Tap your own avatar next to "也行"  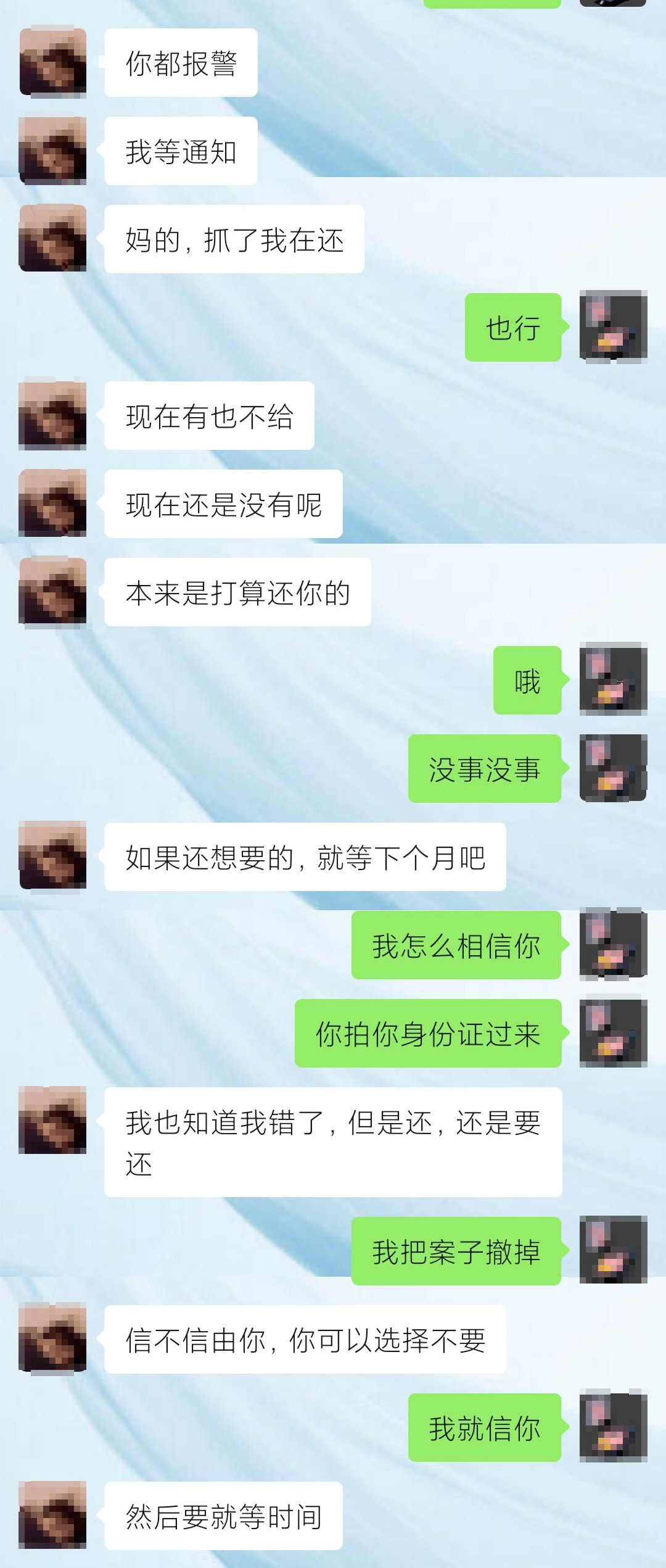(613, 326)
